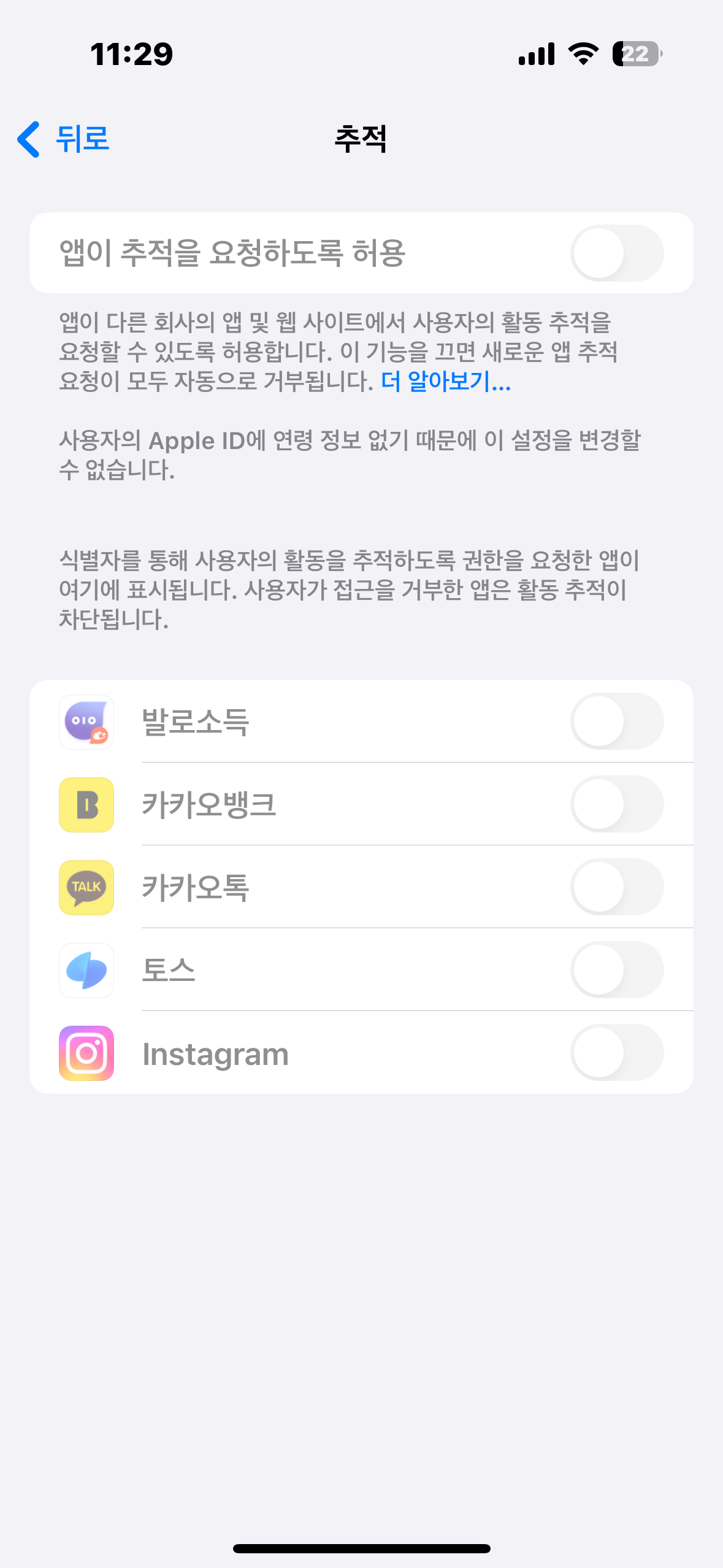The height and width of the screenshot is (1568, 723).
Task: Toggle tracking for Instagram
Action: click(x=616, y=1053)
